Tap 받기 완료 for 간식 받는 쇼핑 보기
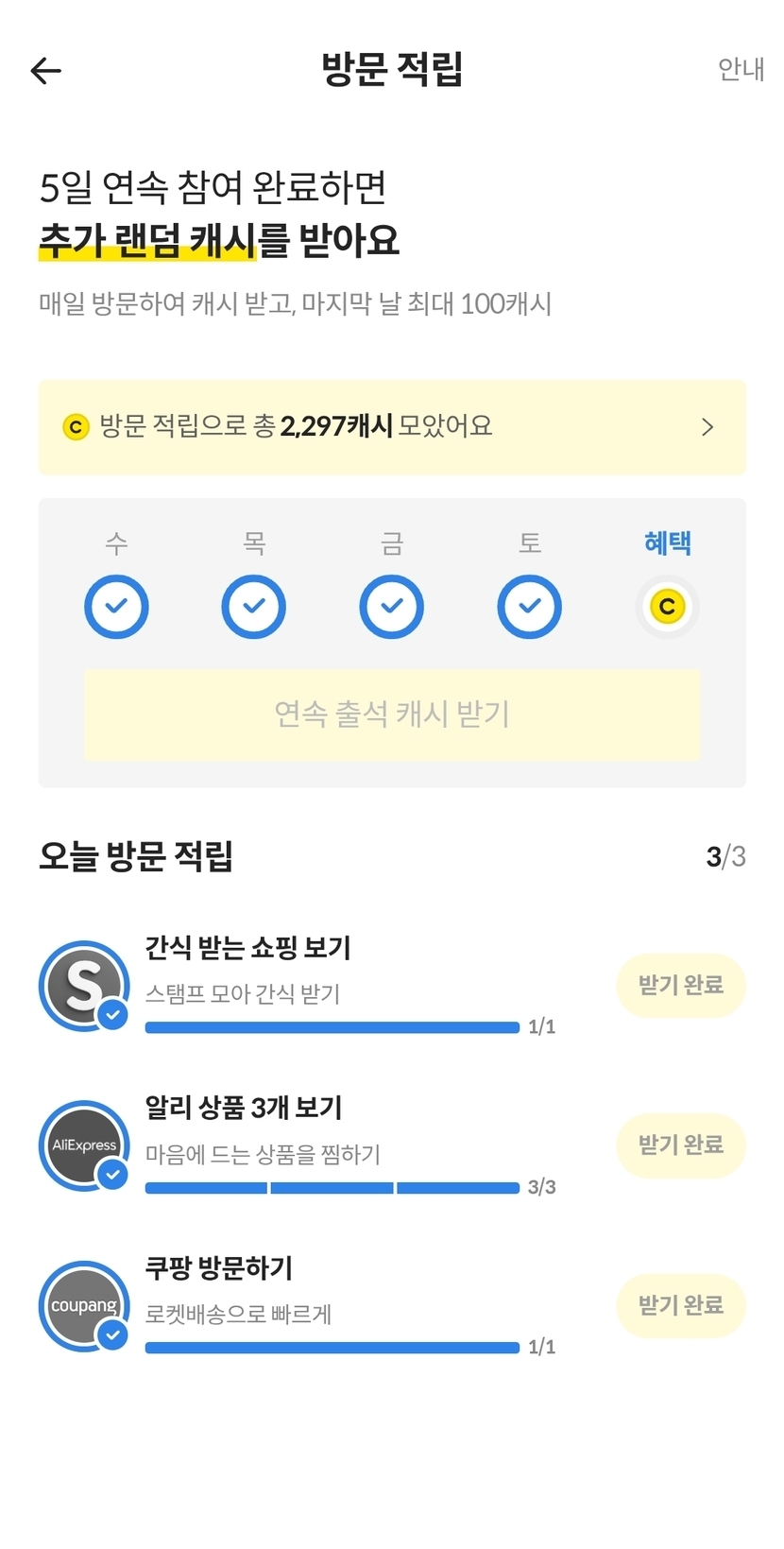This screenshot has height=1549, width=784. coord(680,986)
